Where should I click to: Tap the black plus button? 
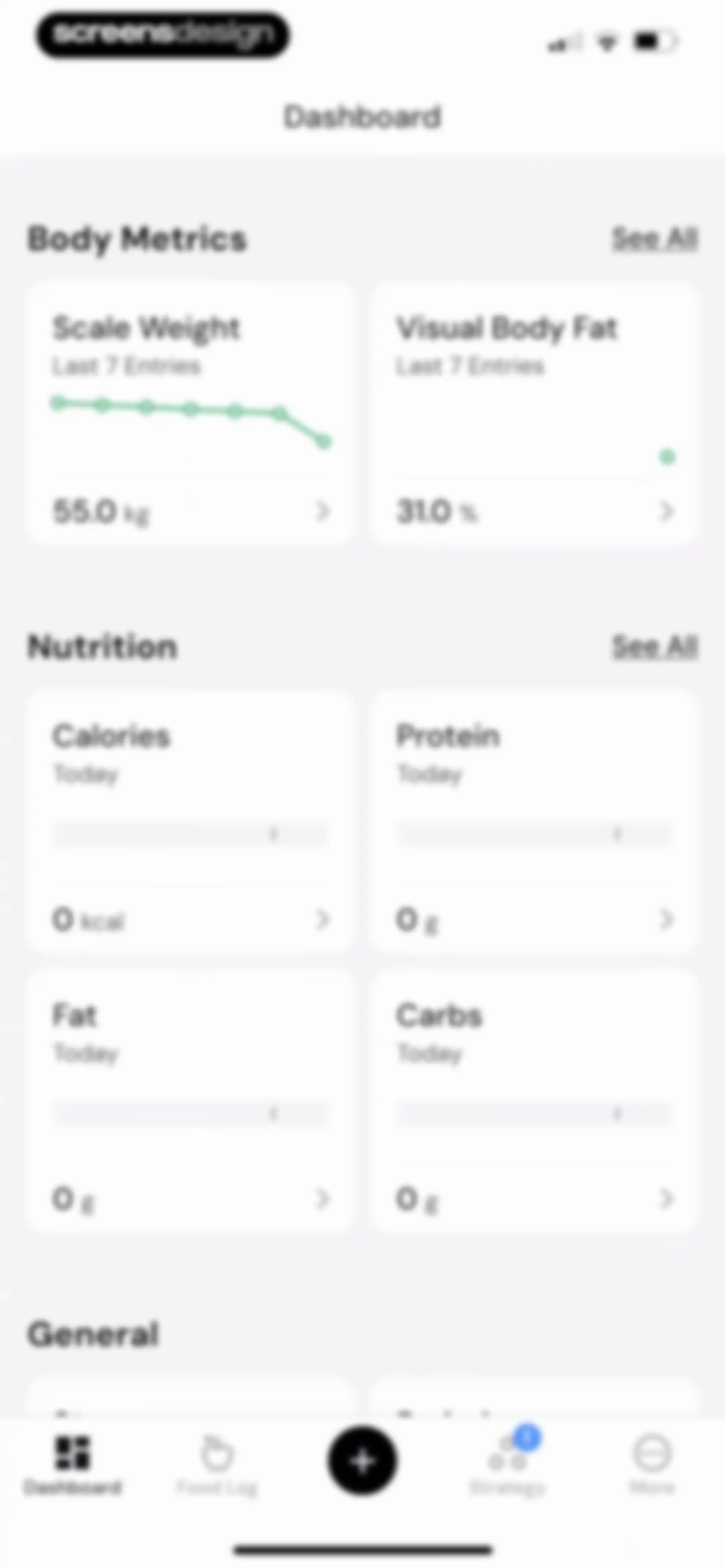click(362, 1461)
